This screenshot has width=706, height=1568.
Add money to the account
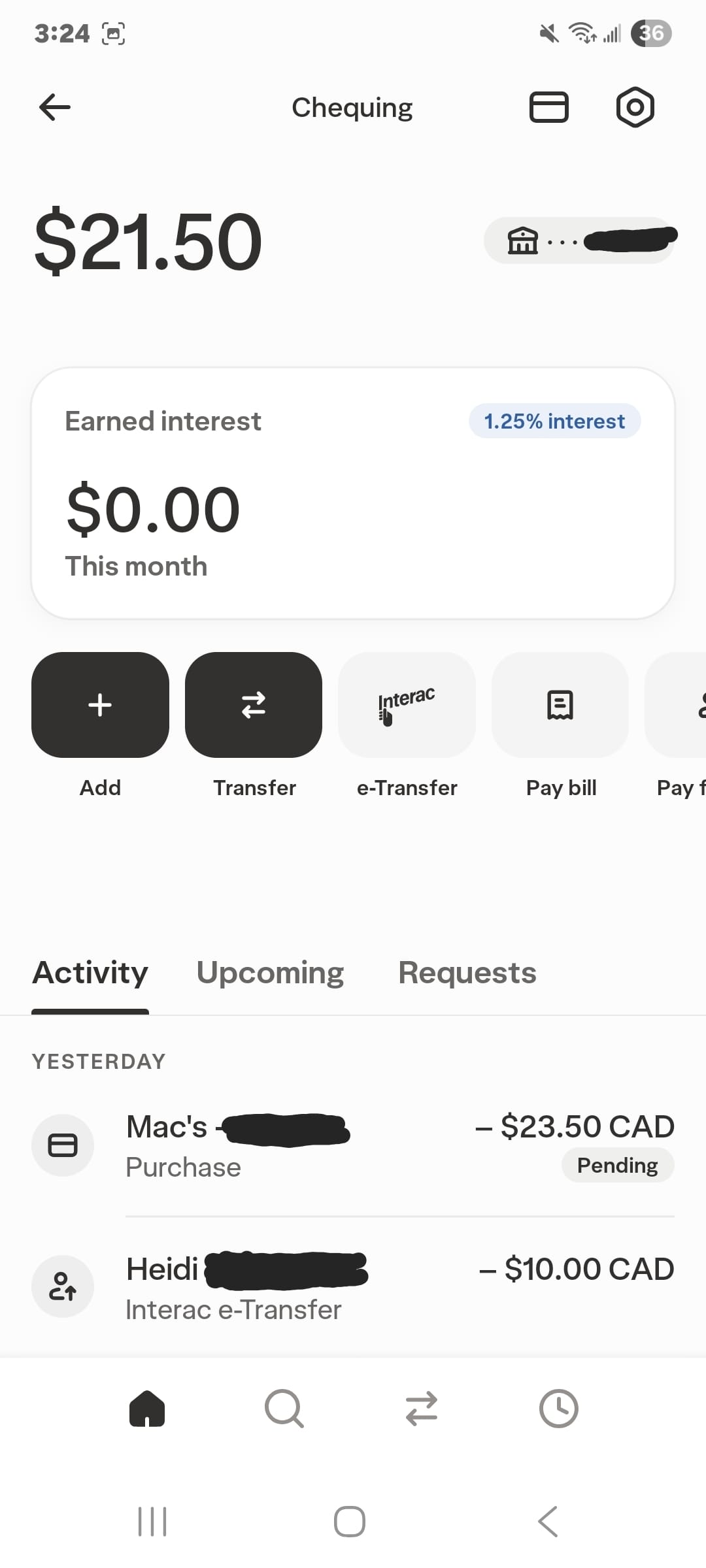tap(100, 705)
